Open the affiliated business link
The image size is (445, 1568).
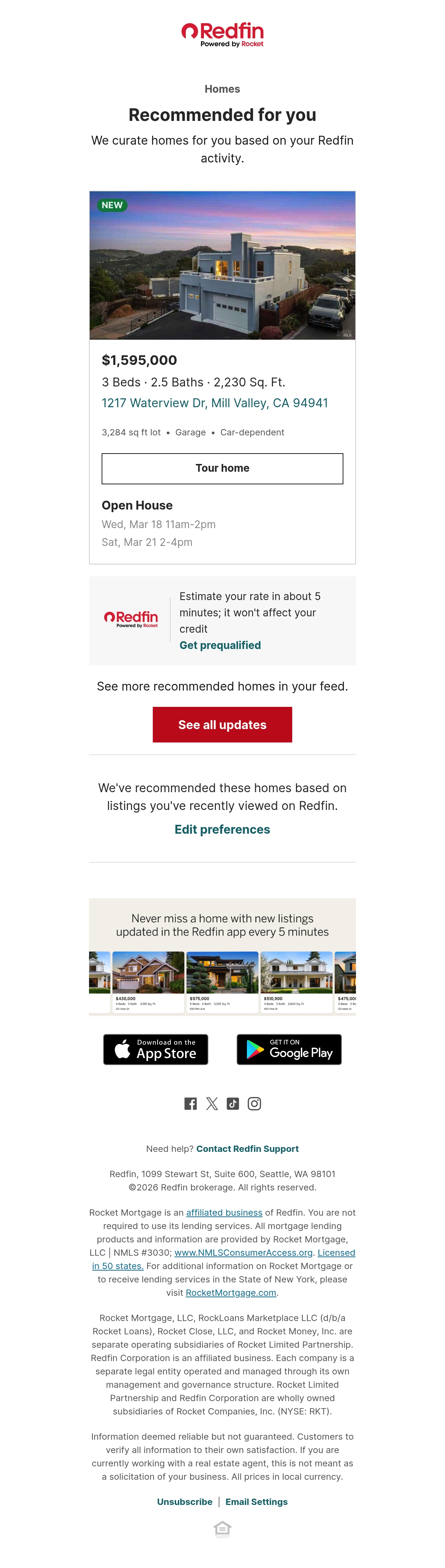[x=224, y=1213]
